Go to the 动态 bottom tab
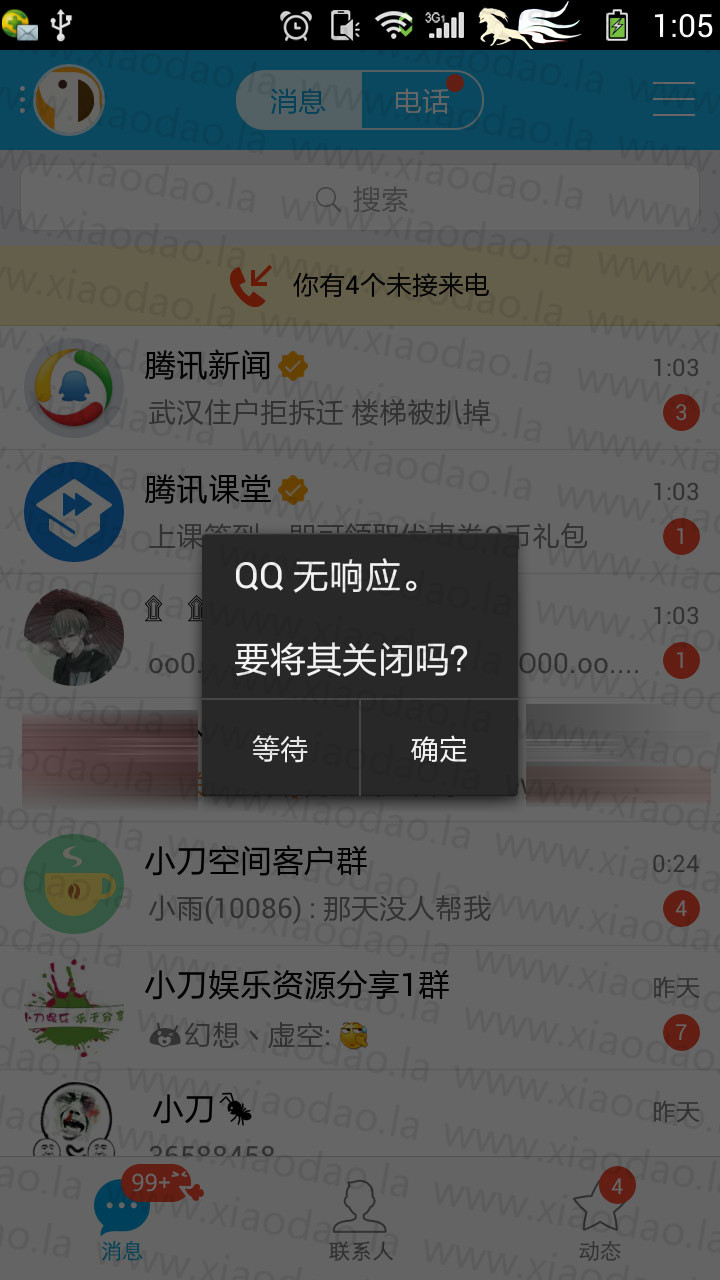Image resolution: width=720 pixels, height=1280 pixels. point(600,1220)
